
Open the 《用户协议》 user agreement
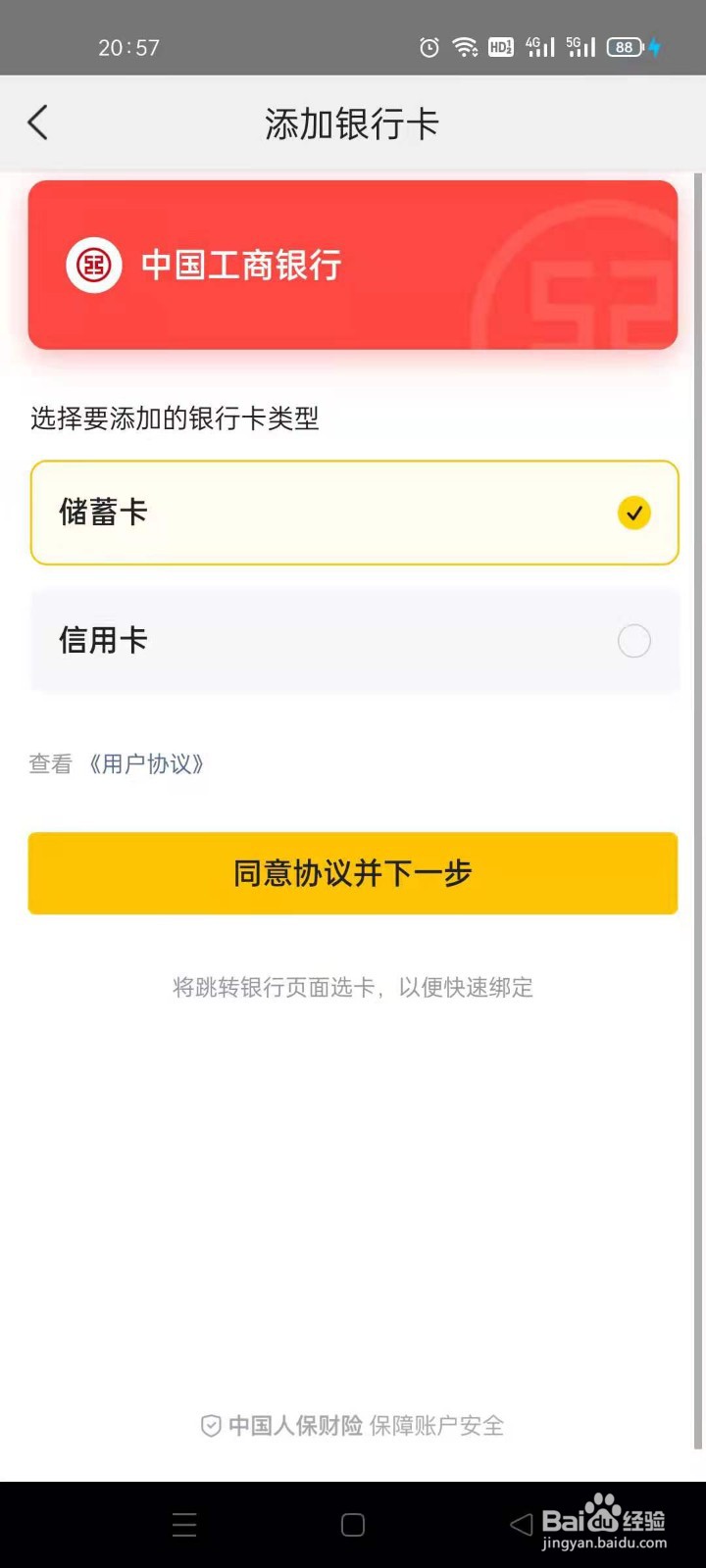tap(147, 763)
